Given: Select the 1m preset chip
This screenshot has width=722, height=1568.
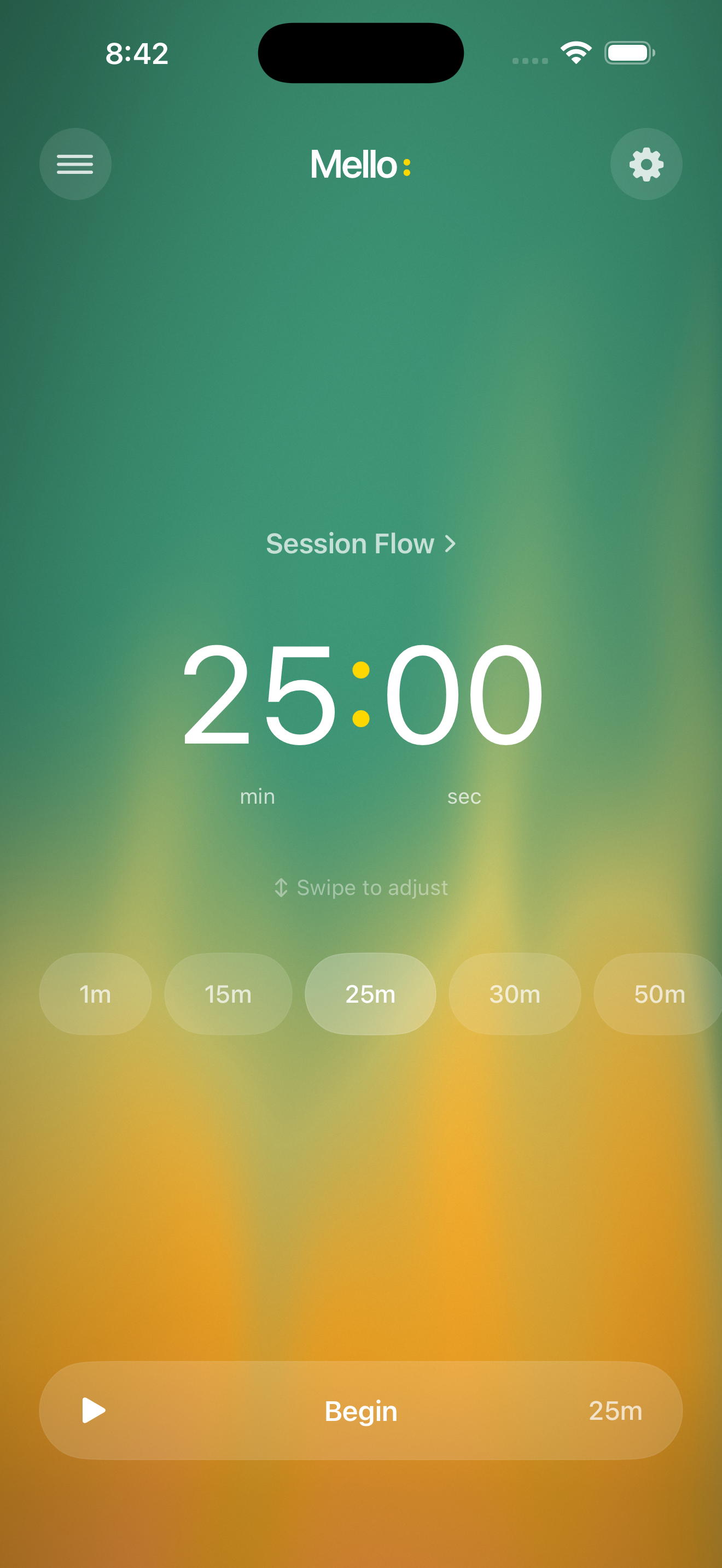Looking at the screenshot, I should pyautogui.click(x=95, y=994).
